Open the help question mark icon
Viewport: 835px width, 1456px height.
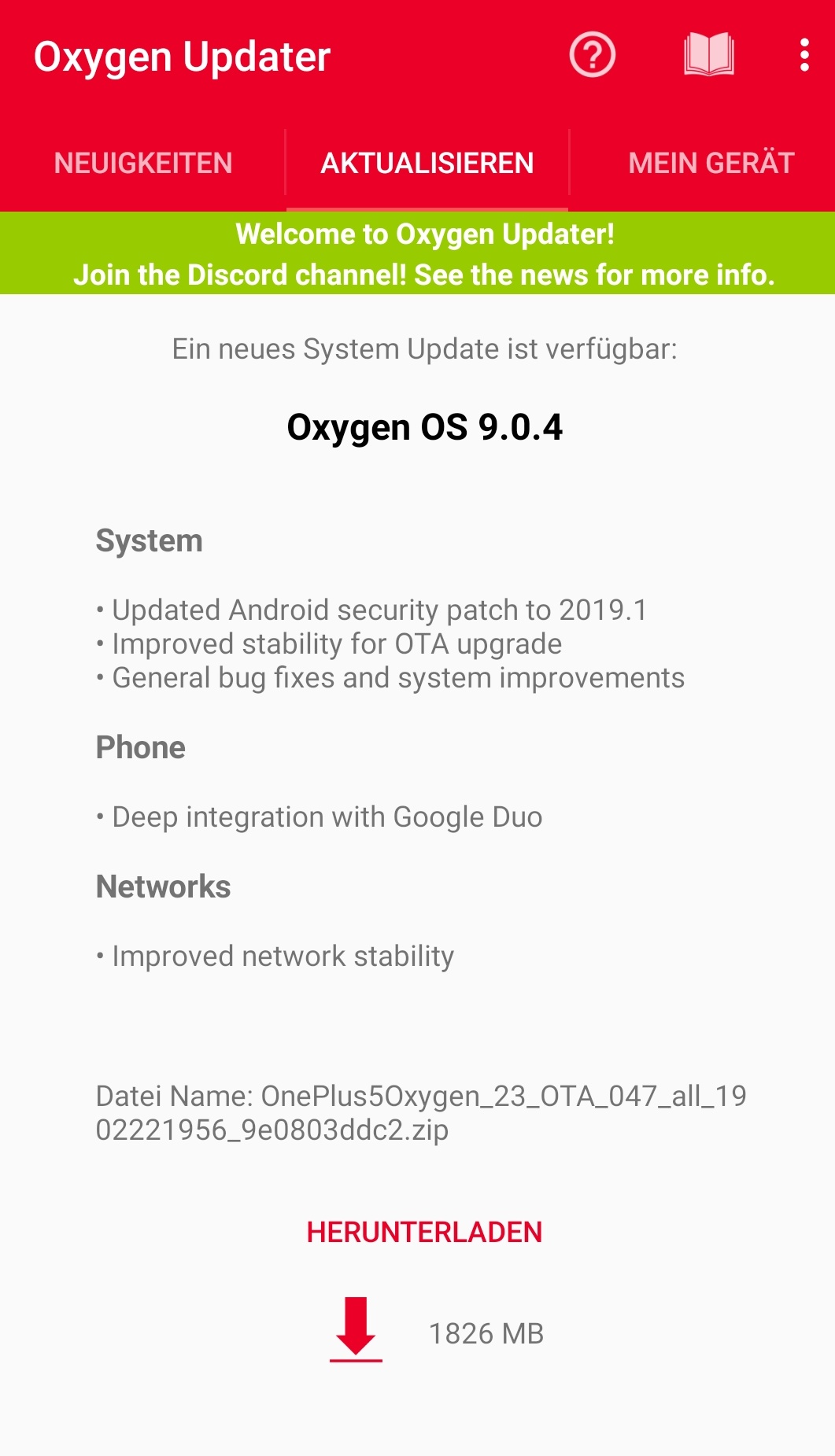[592, 55]
